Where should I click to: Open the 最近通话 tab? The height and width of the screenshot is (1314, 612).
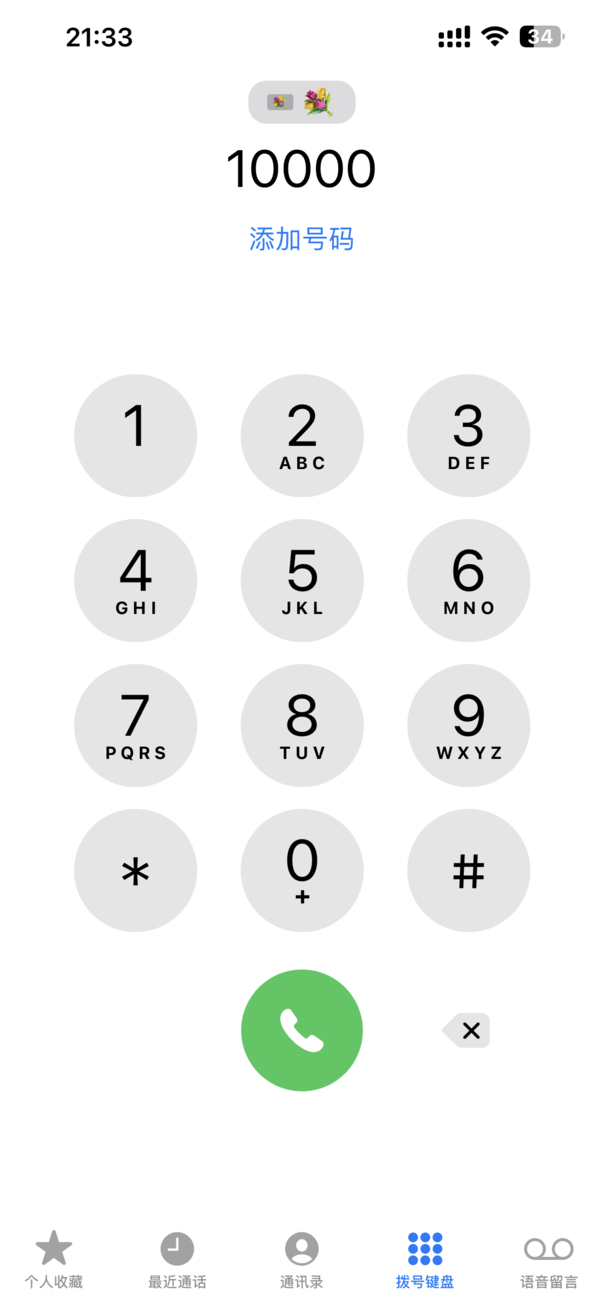(x=177, y=1260)
